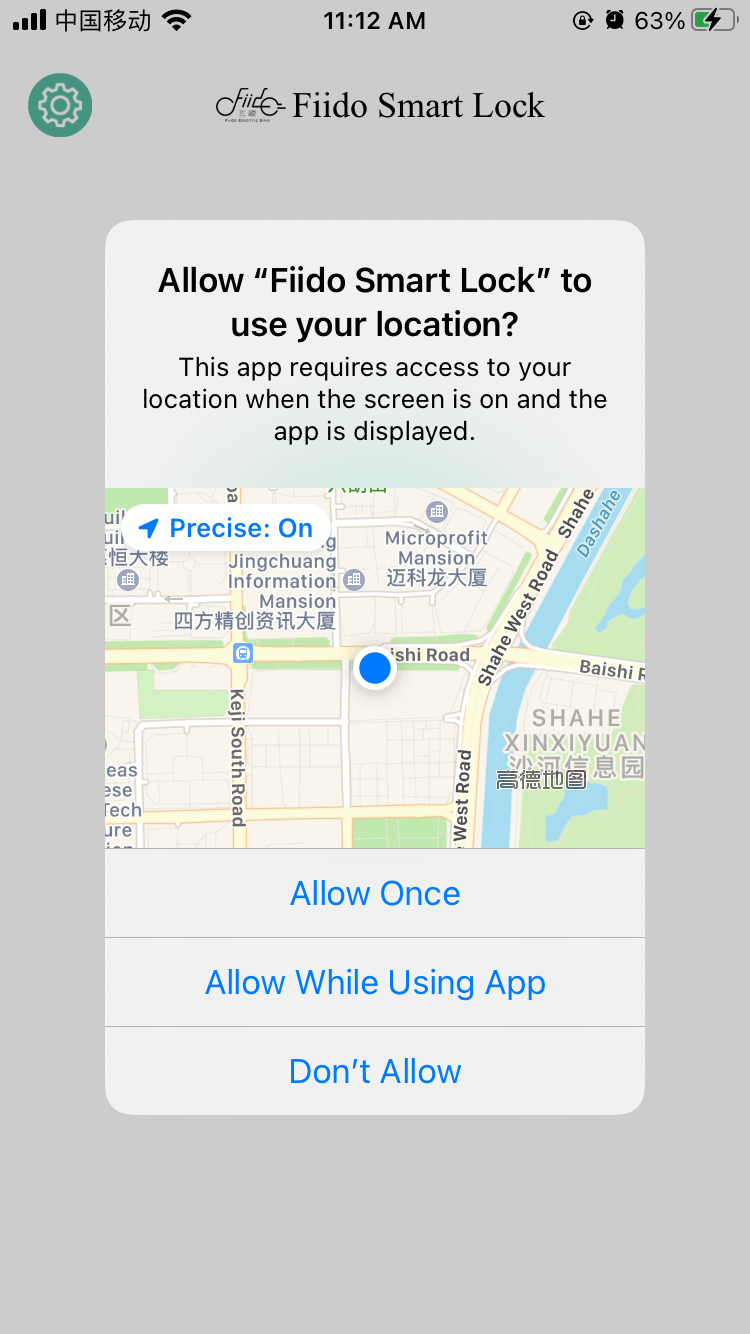Toggle the Precise: On location setting

(x=225, y=528)
